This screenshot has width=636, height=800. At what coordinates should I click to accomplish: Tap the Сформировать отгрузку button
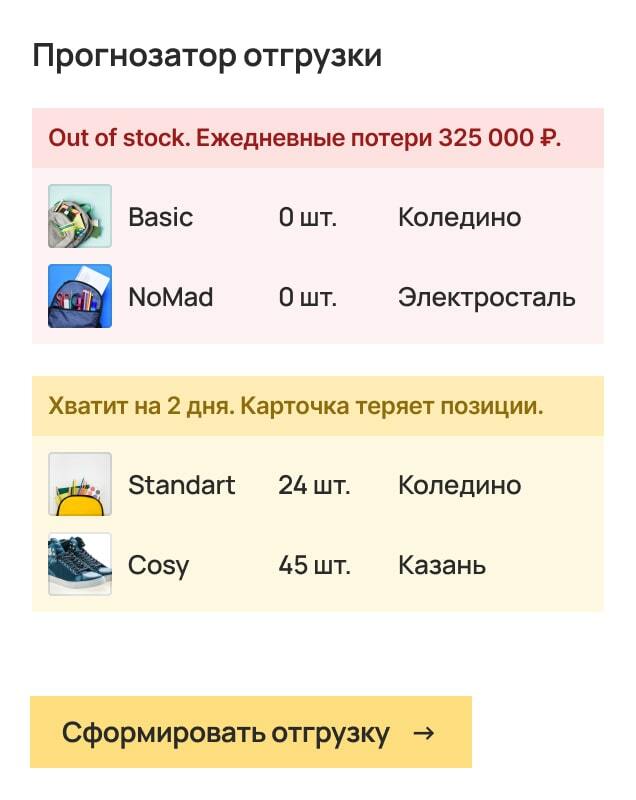pyautogui.click(x=250, y=732)
